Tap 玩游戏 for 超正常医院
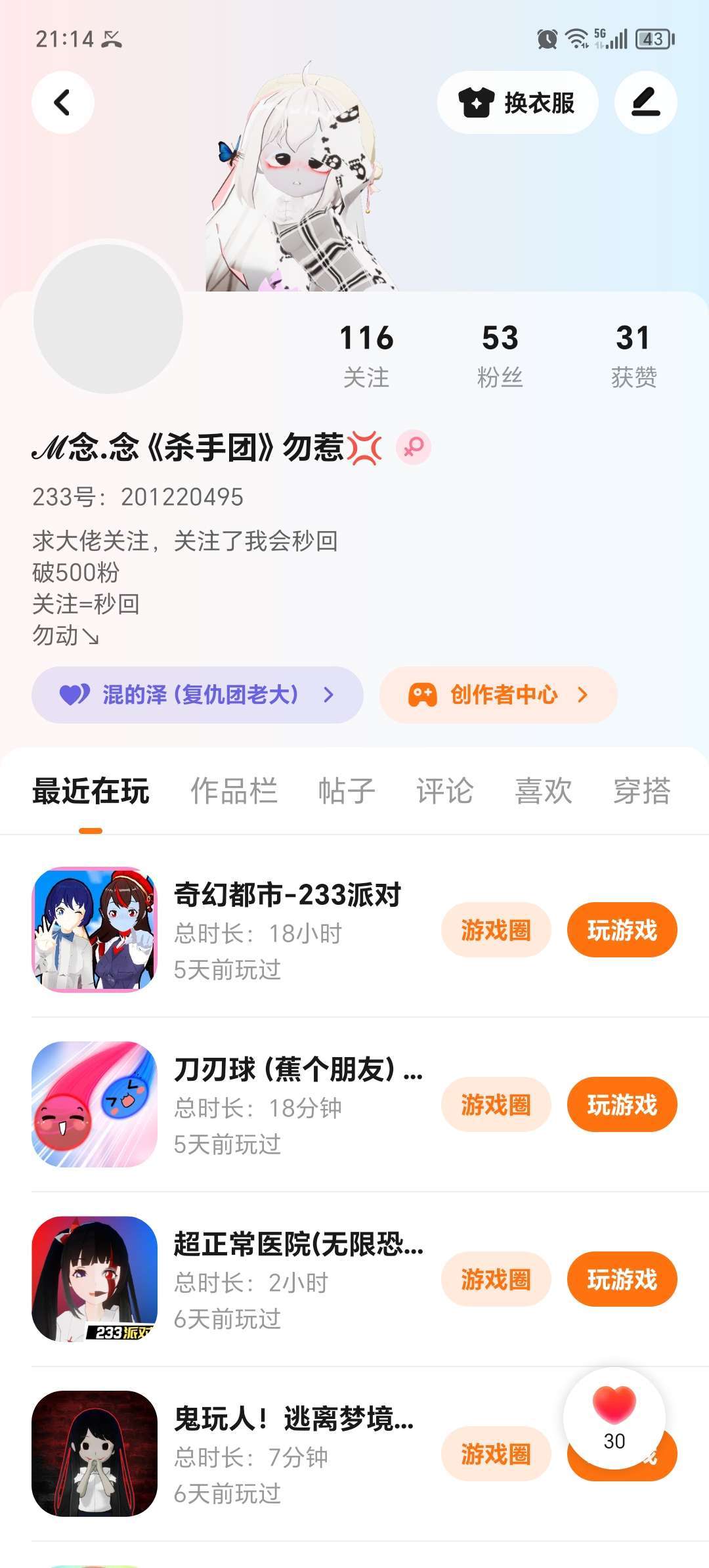Screen dimensions: 709x1568 coord(622,1279)
